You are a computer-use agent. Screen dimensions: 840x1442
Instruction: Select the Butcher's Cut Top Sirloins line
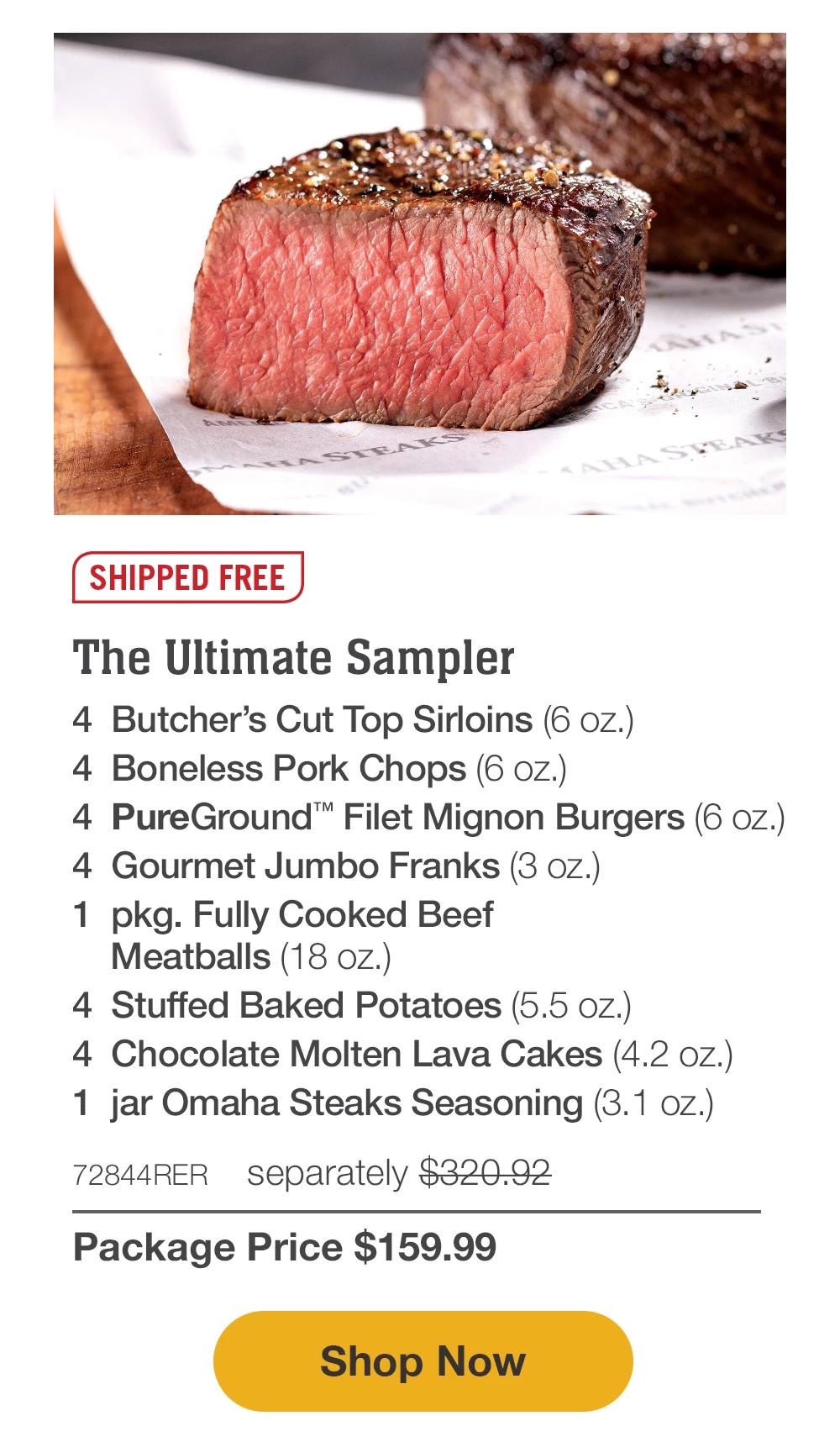355,718
